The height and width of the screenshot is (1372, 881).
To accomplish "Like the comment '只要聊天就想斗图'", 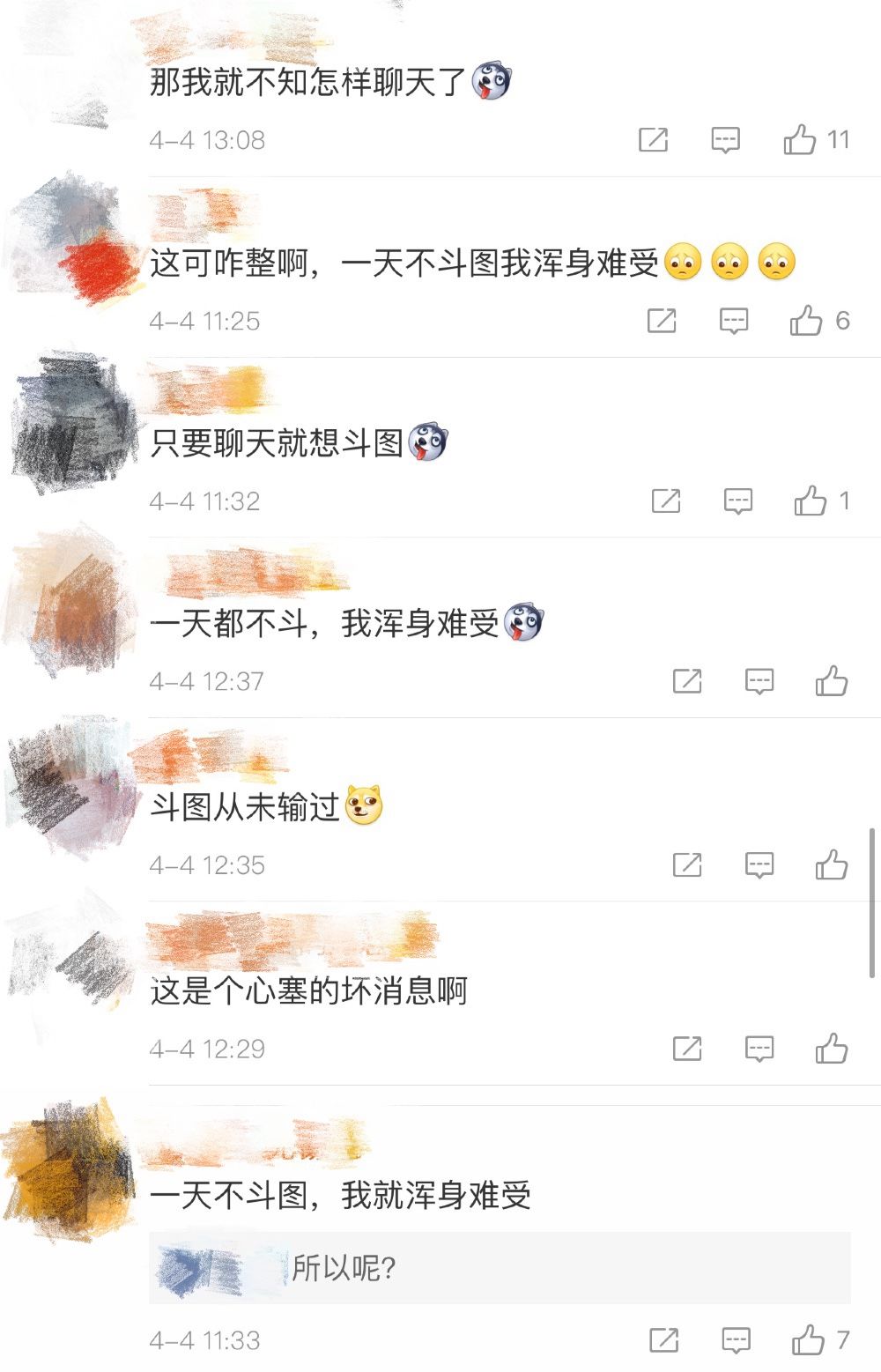I will tap(811, 501).
